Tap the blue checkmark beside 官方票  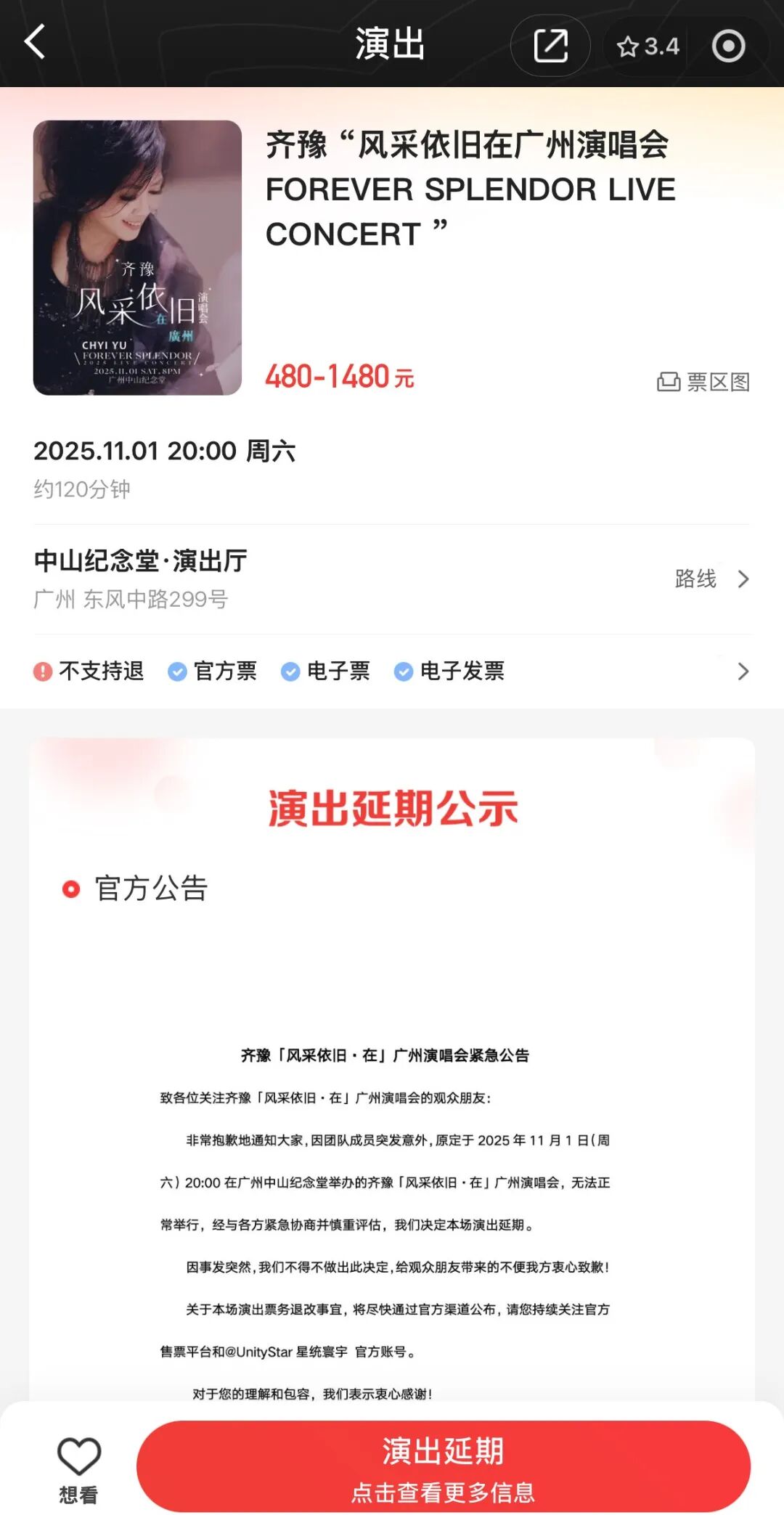[176, 671]
